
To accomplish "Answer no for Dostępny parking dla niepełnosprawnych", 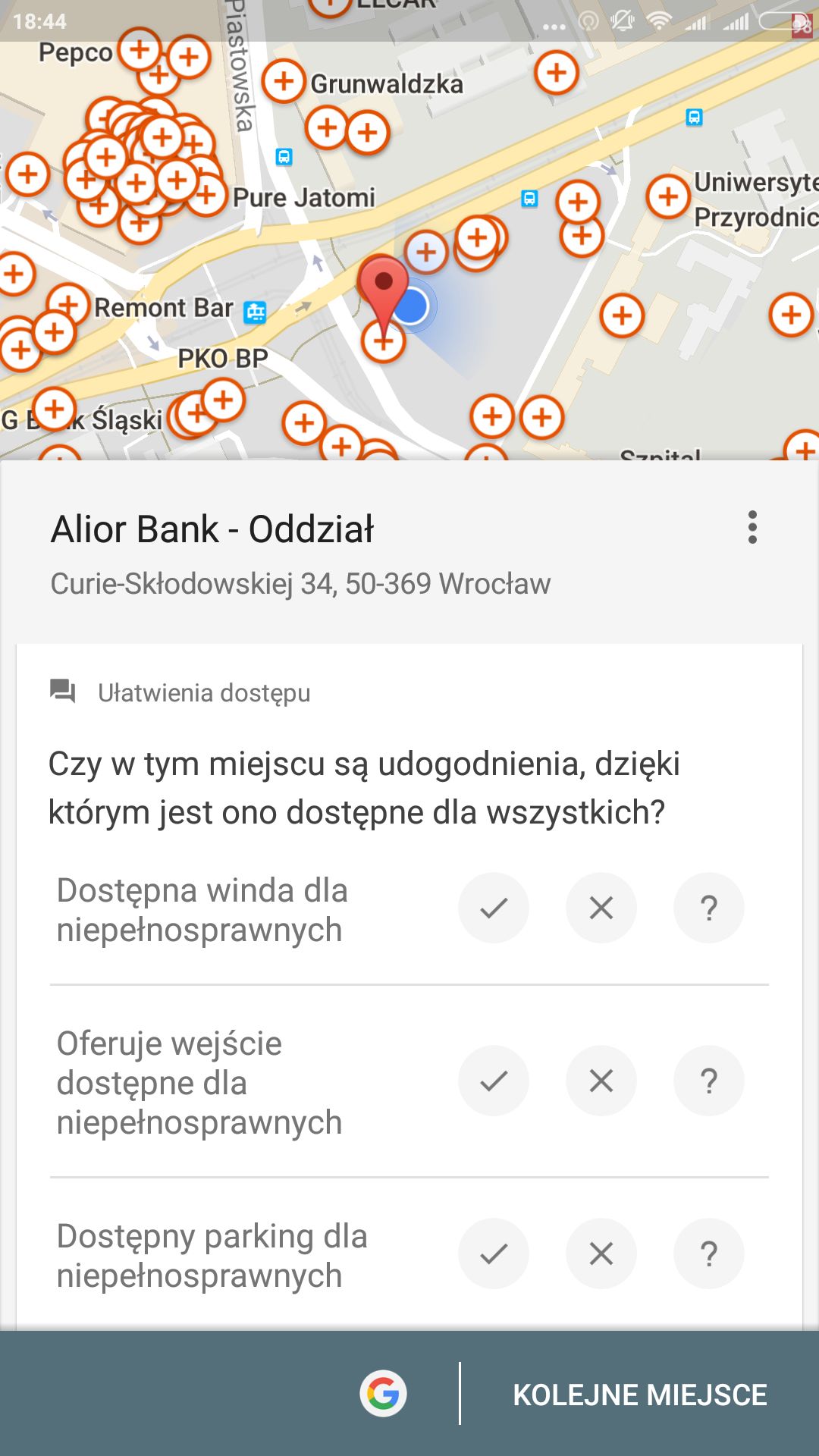I will pyautogui.click(x=601, y=1254).
